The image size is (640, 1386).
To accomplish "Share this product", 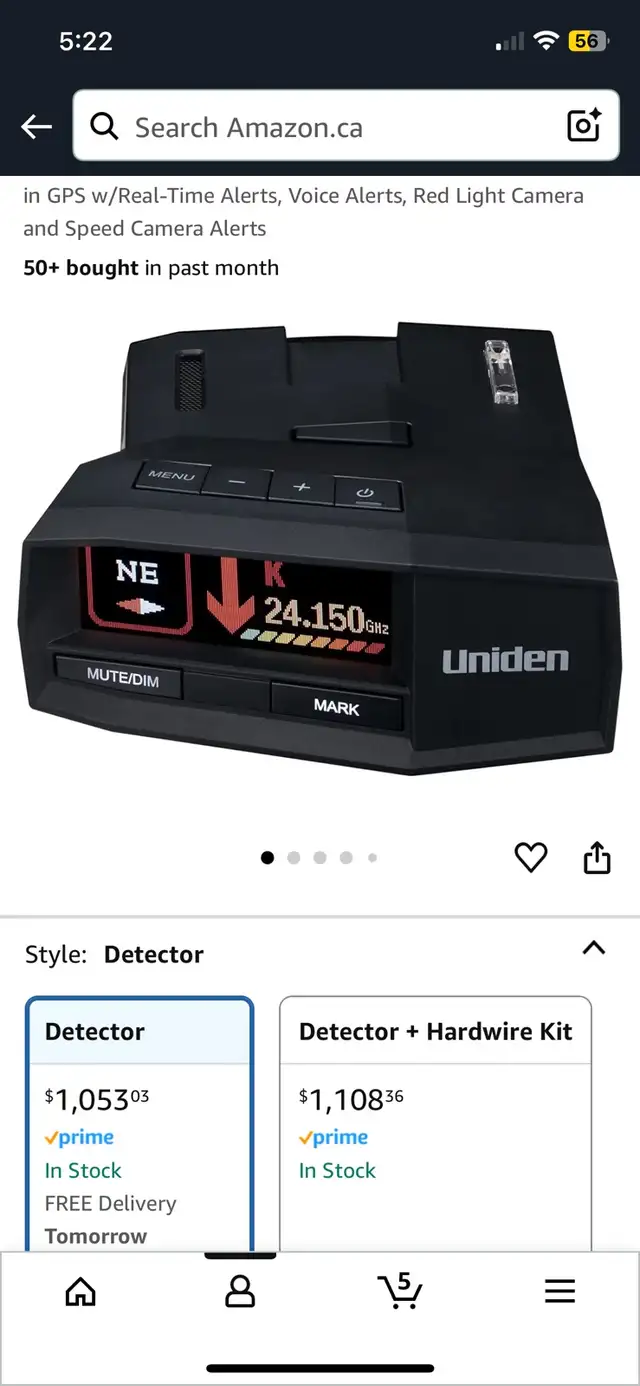I will [597, 857].
